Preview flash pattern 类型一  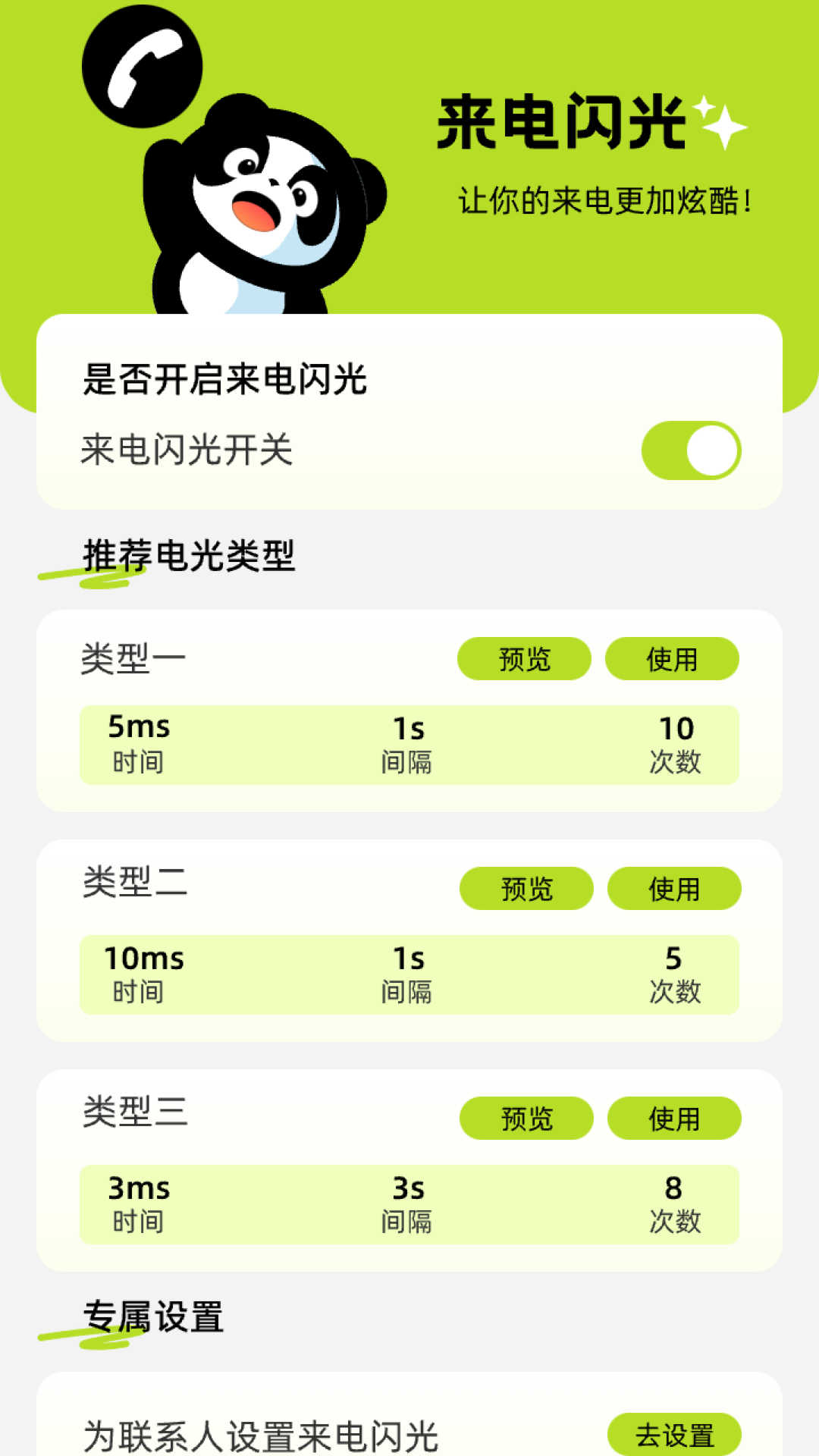click(526, 659)
